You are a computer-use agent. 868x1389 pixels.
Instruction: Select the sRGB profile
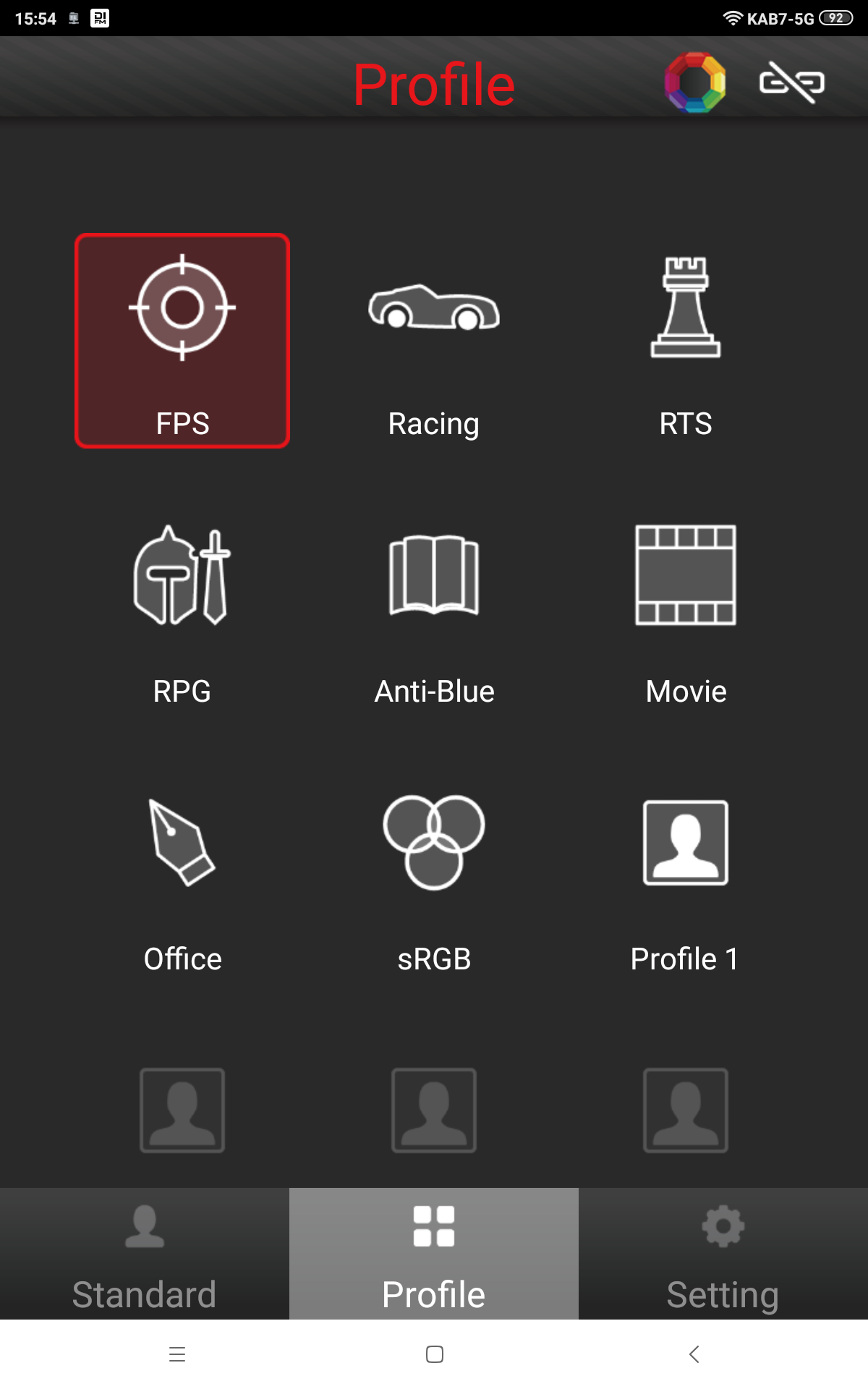click(x=434, y=876)
